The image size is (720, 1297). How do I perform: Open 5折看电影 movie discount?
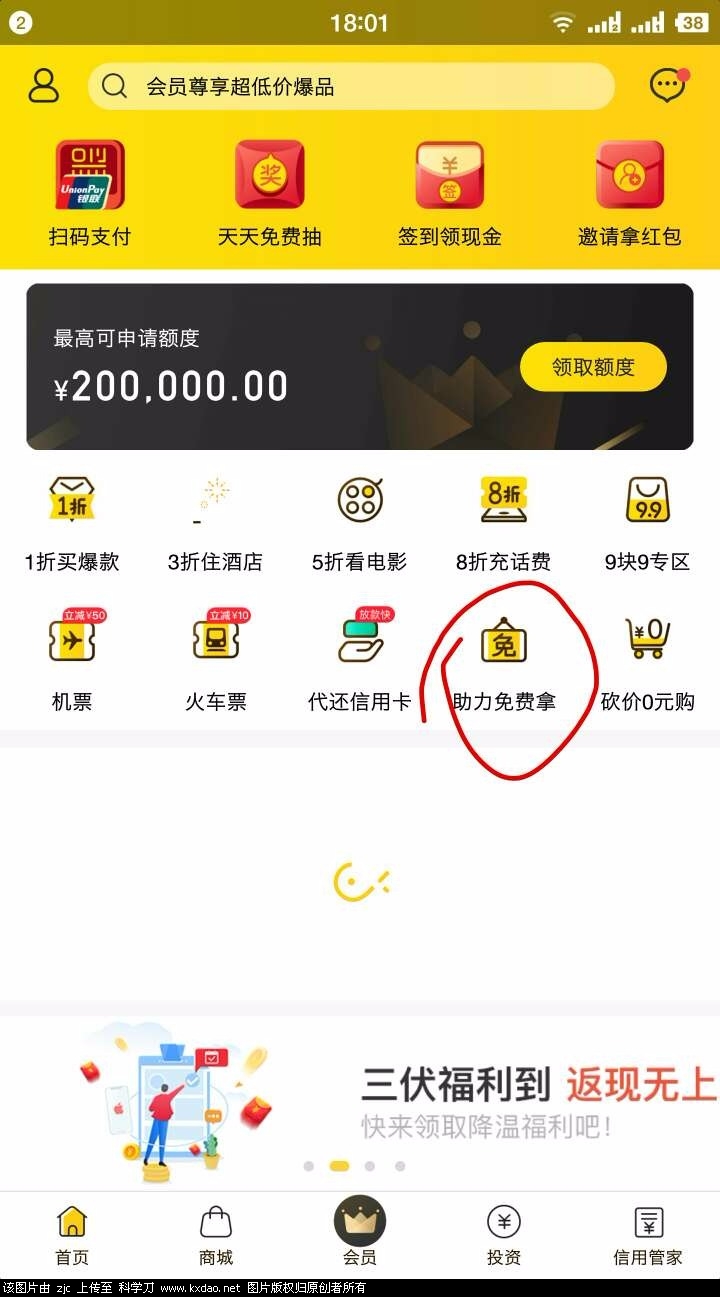tap(359, 523)
